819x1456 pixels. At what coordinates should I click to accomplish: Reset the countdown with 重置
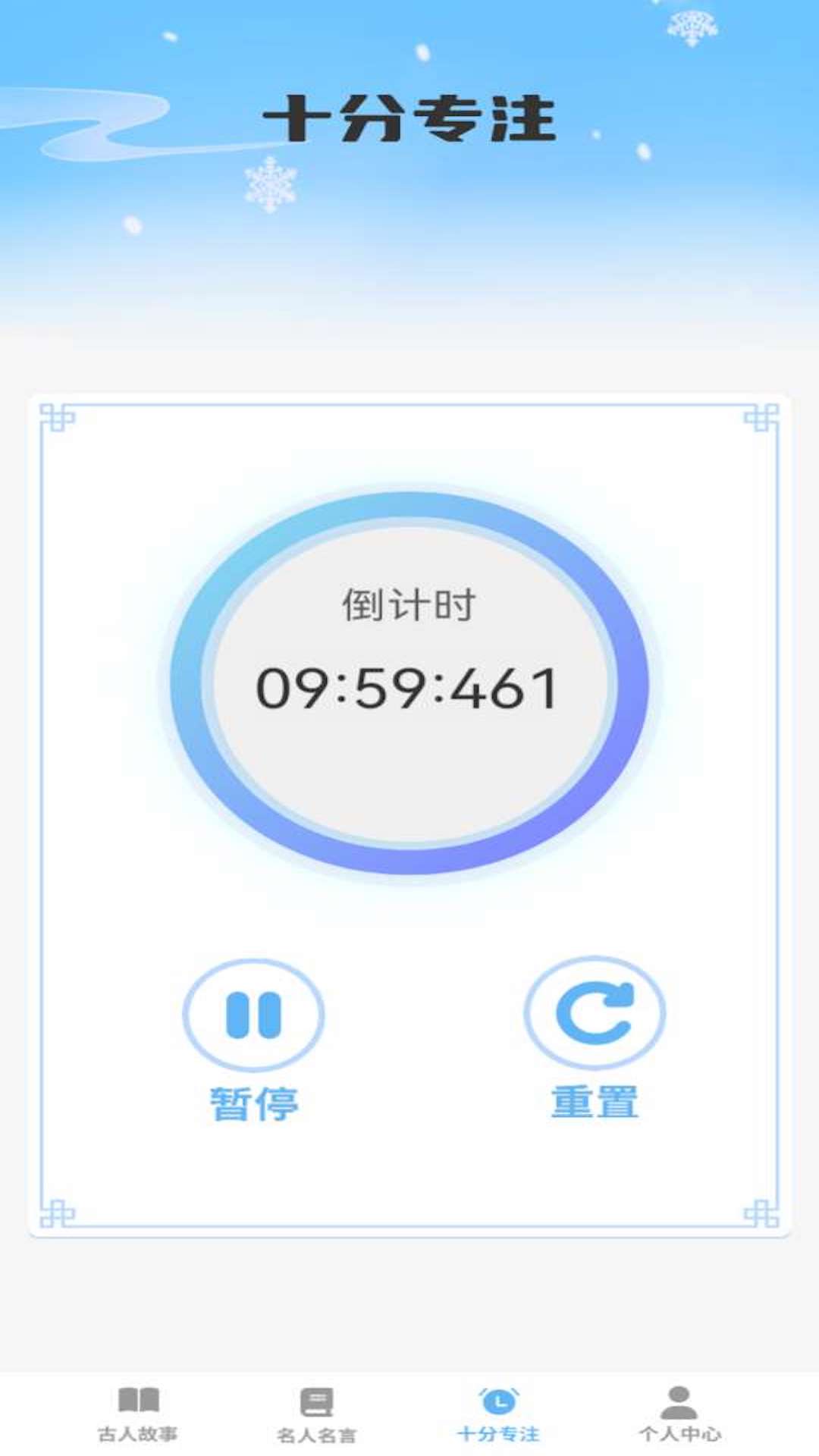tap(595, 1013)
